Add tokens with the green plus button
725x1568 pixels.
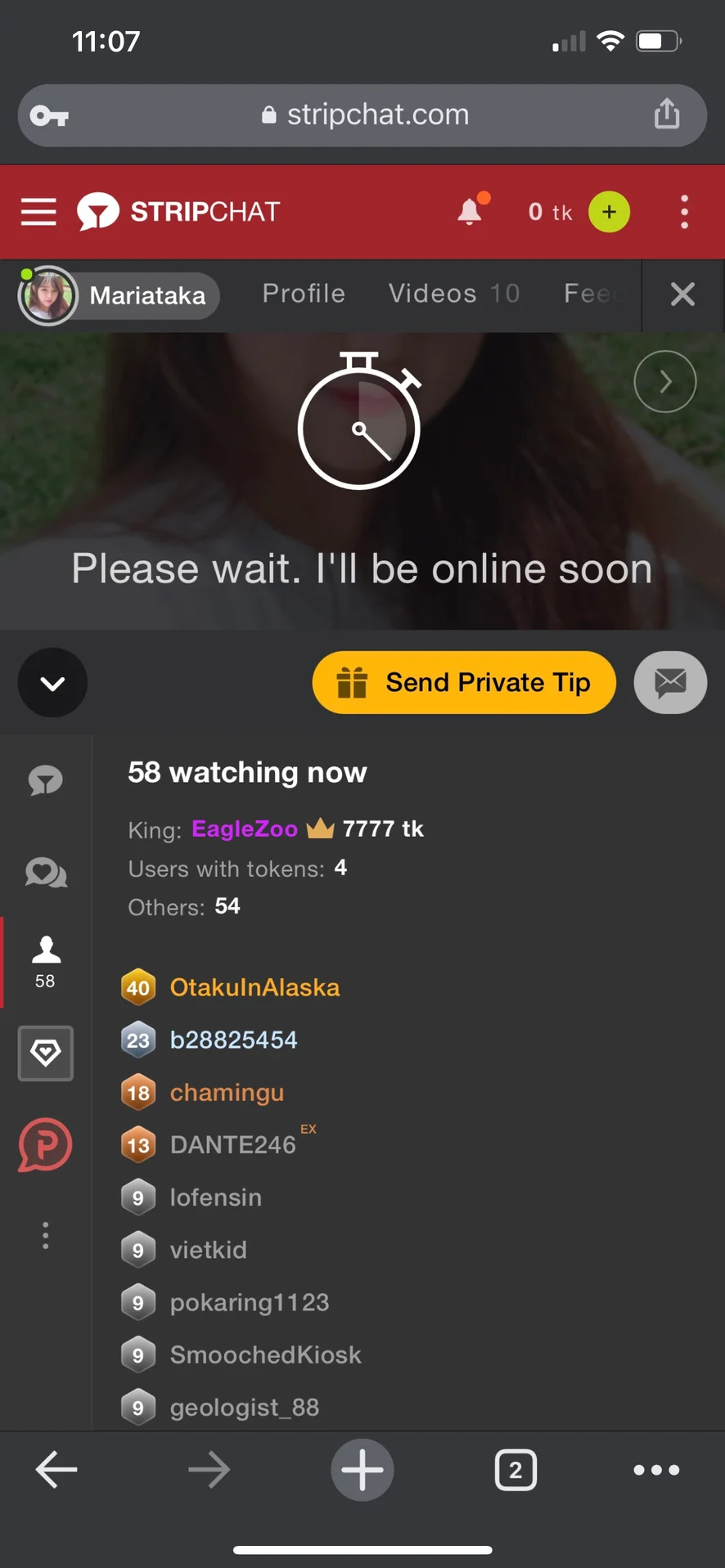pyautogui.click(x=609, y=212)
